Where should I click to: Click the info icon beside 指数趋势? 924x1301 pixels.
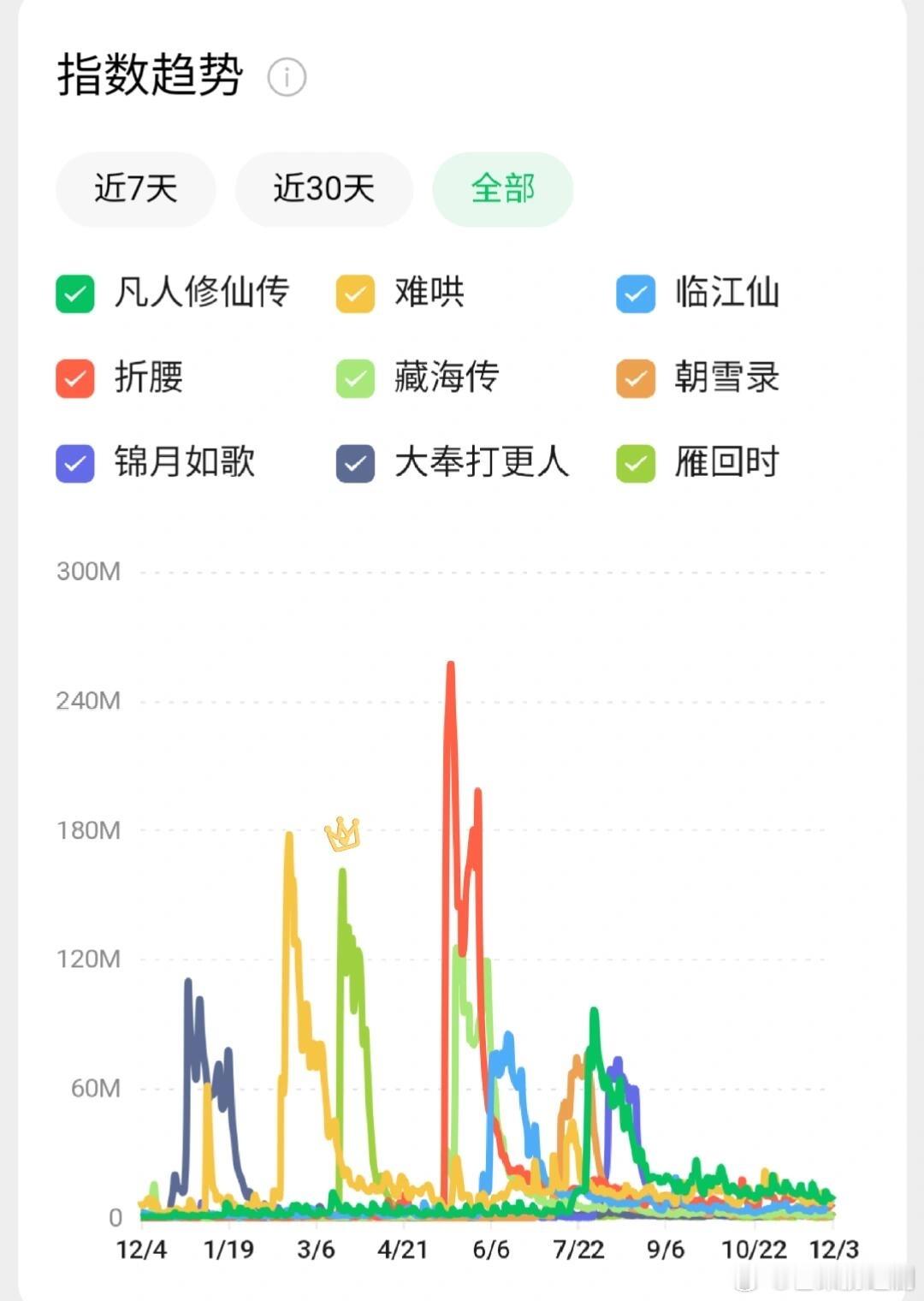click(x=287, y=76)
